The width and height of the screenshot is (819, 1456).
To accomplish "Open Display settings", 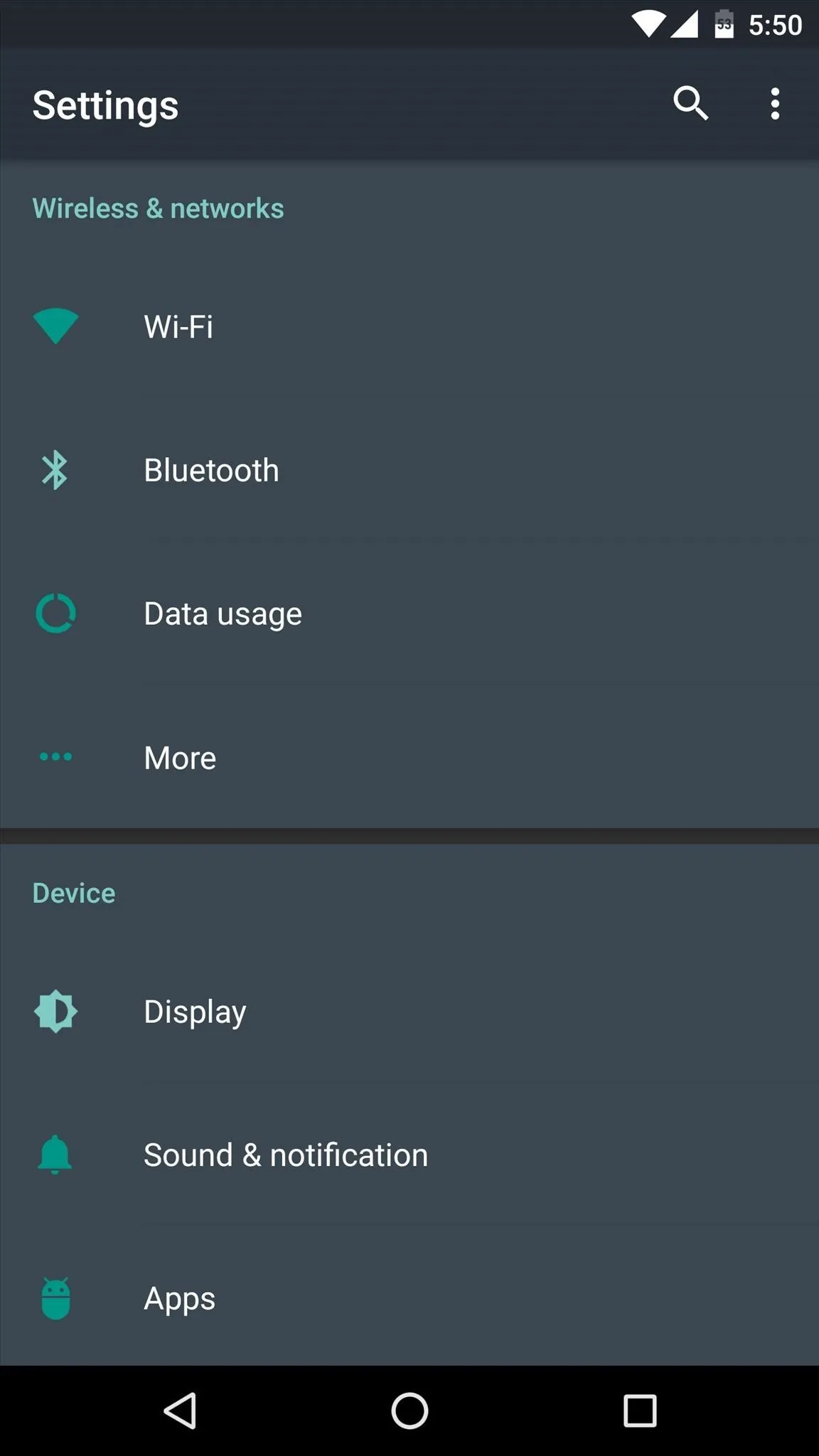I will [409, 1012].
